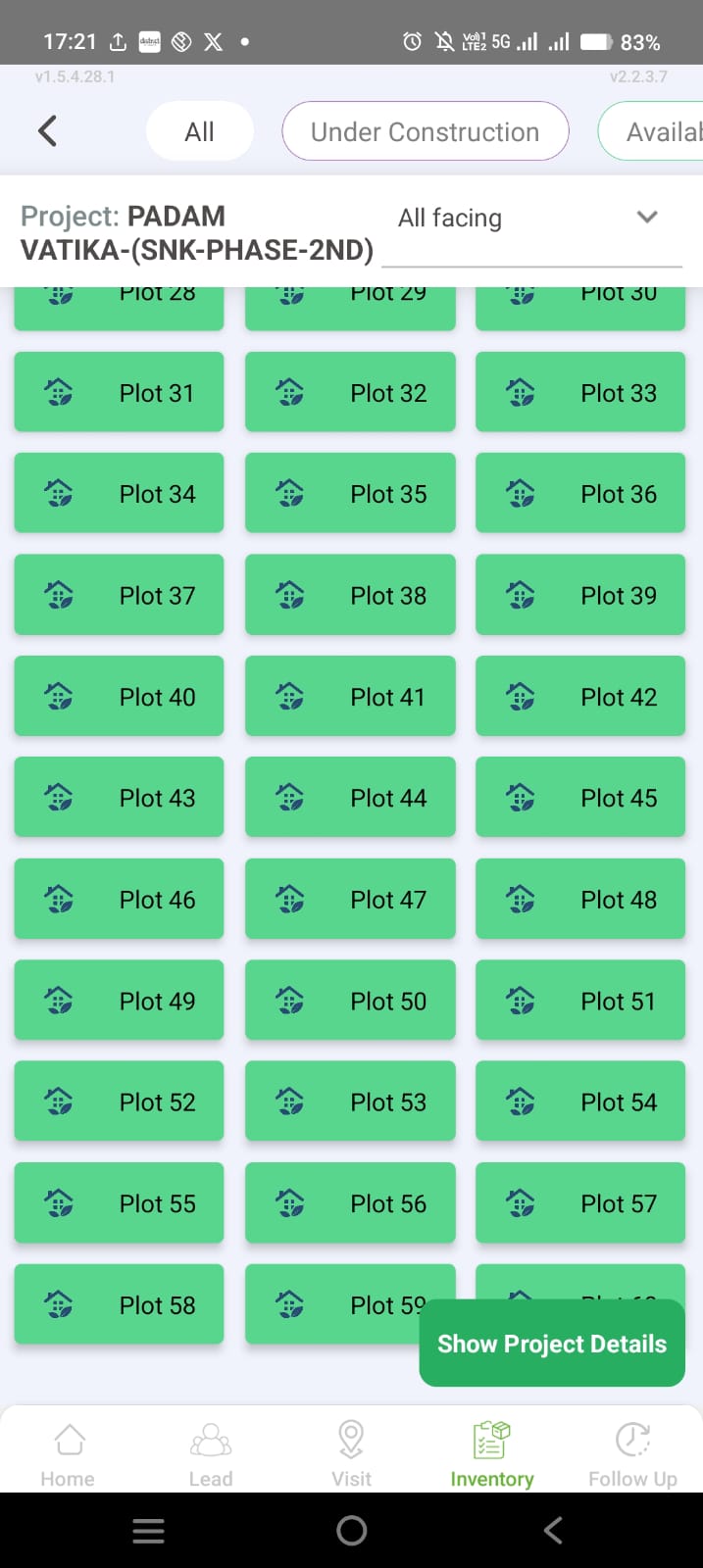Select Plot 46
This screenshot has height=1568, width=703.
119,899
